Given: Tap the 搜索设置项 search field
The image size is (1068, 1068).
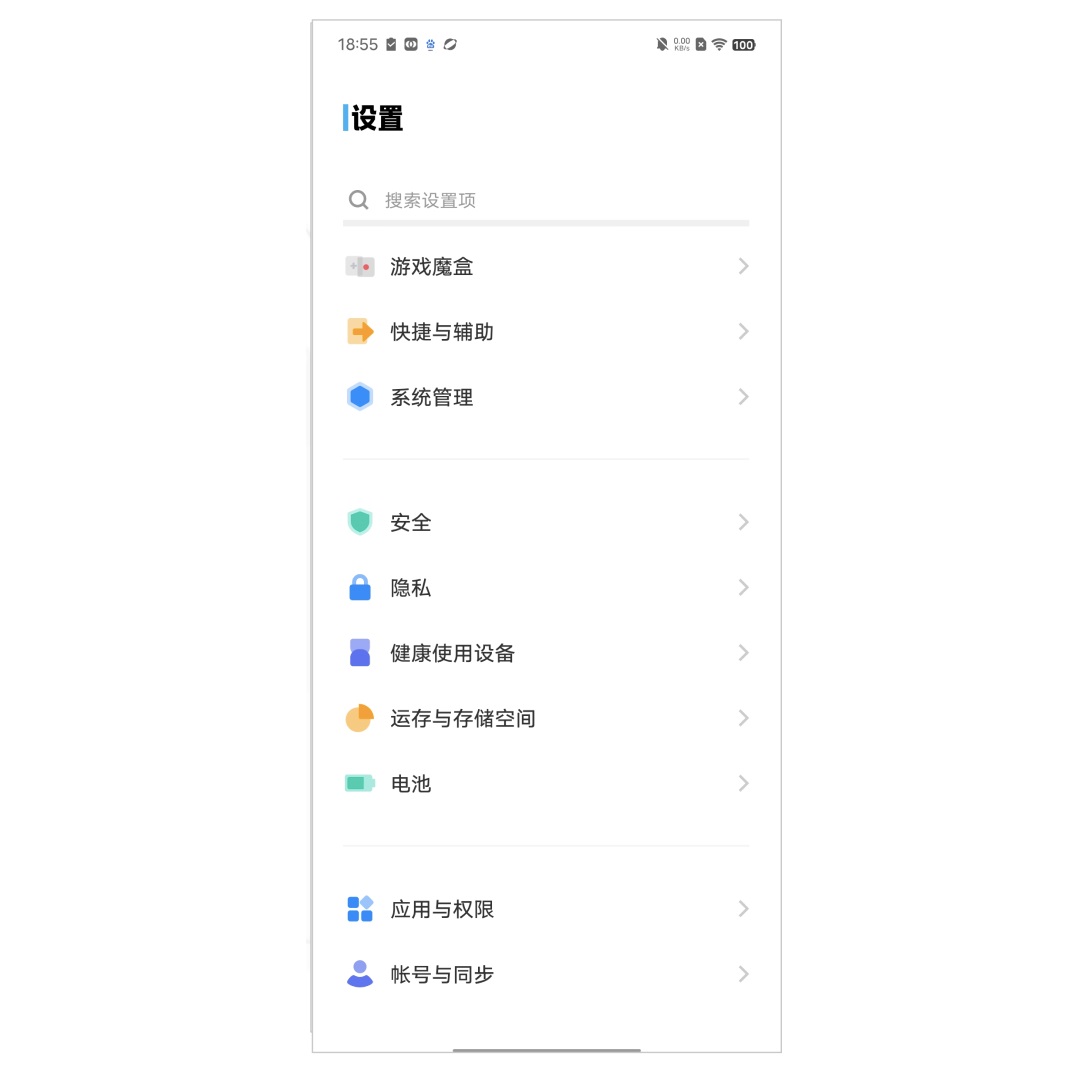Looking at the screenshot, I should click(545, 200).
